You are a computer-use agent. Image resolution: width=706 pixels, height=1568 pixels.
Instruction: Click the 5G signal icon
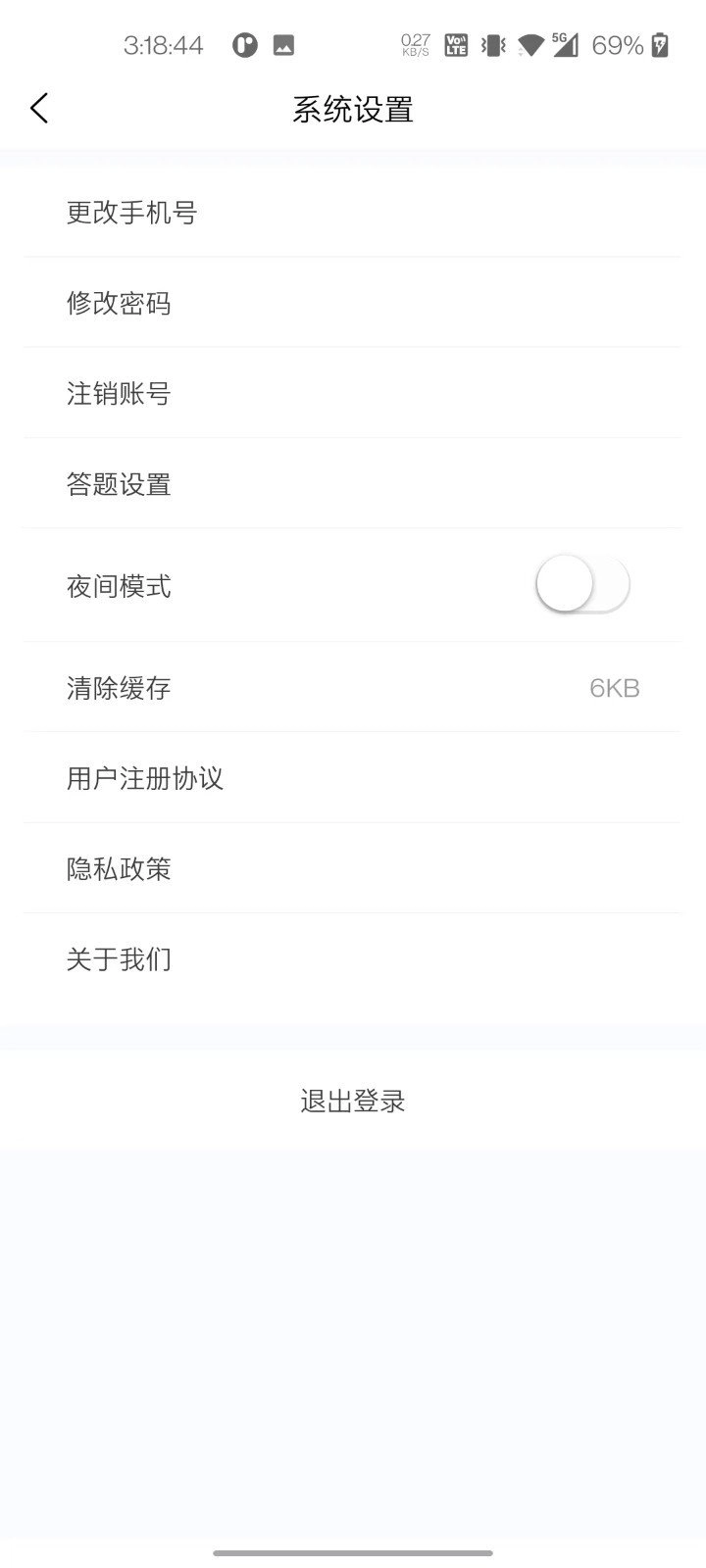coord(567,45)
